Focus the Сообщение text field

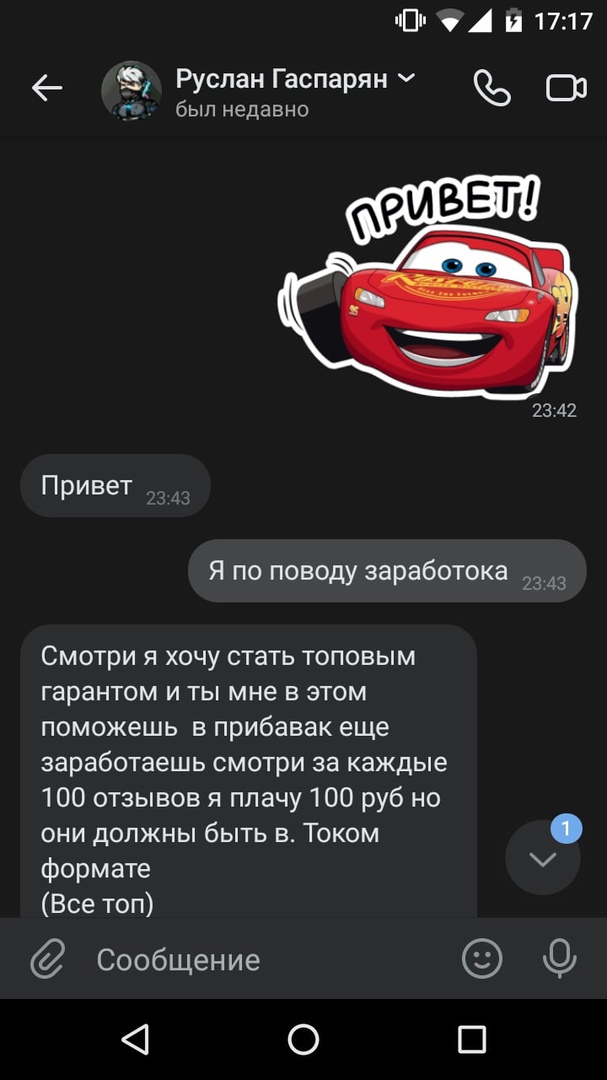click(260, 960)
